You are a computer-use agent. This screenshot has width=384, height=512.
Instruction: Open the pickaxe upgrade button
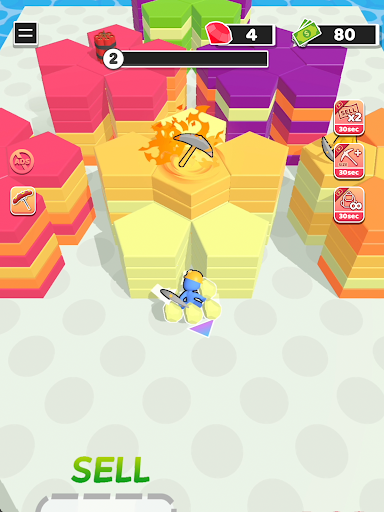(23, 201)
